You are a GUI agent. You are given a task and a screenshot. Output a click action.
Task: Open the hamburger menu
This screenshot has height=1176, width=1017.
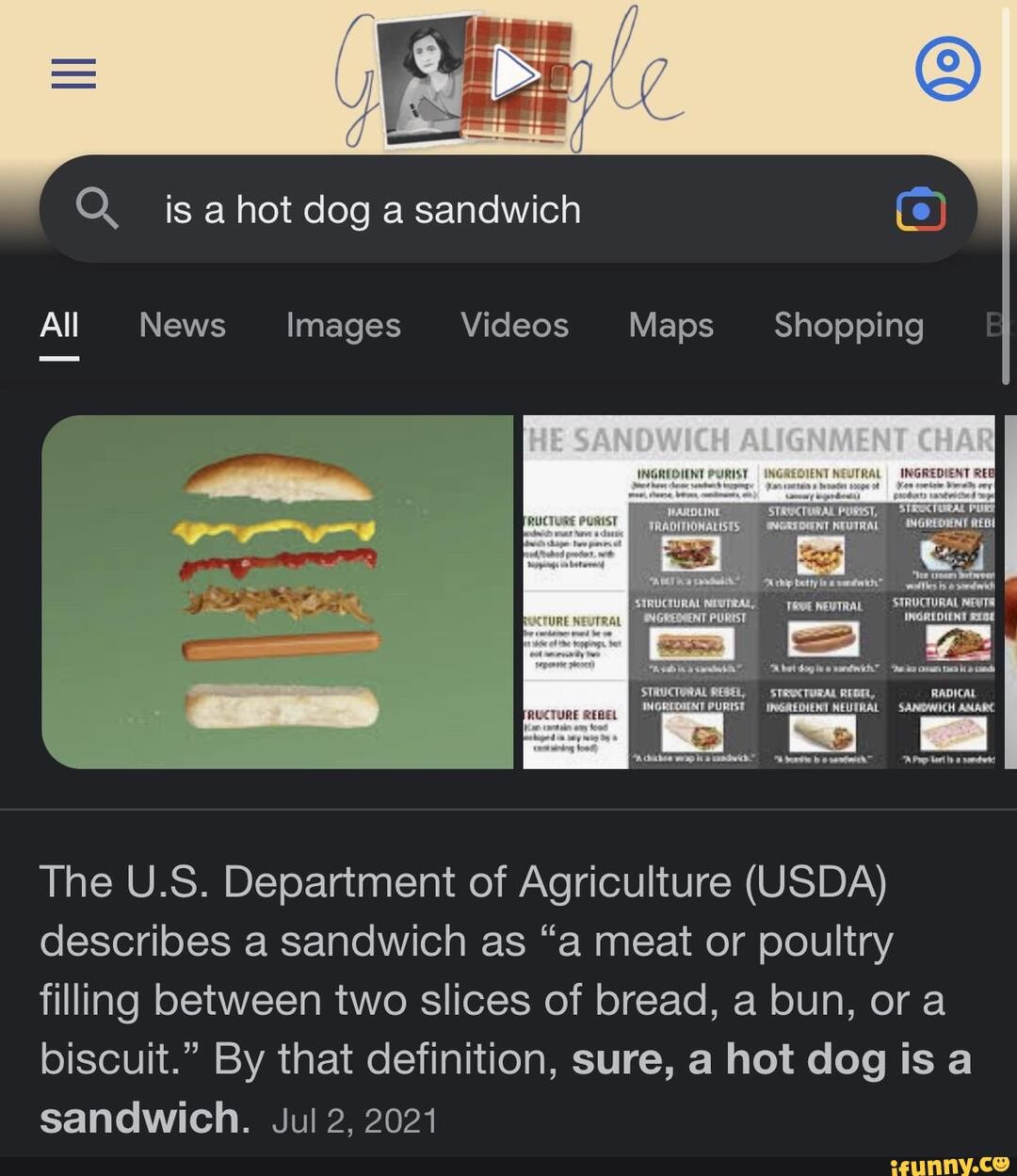tap(73, 72)
